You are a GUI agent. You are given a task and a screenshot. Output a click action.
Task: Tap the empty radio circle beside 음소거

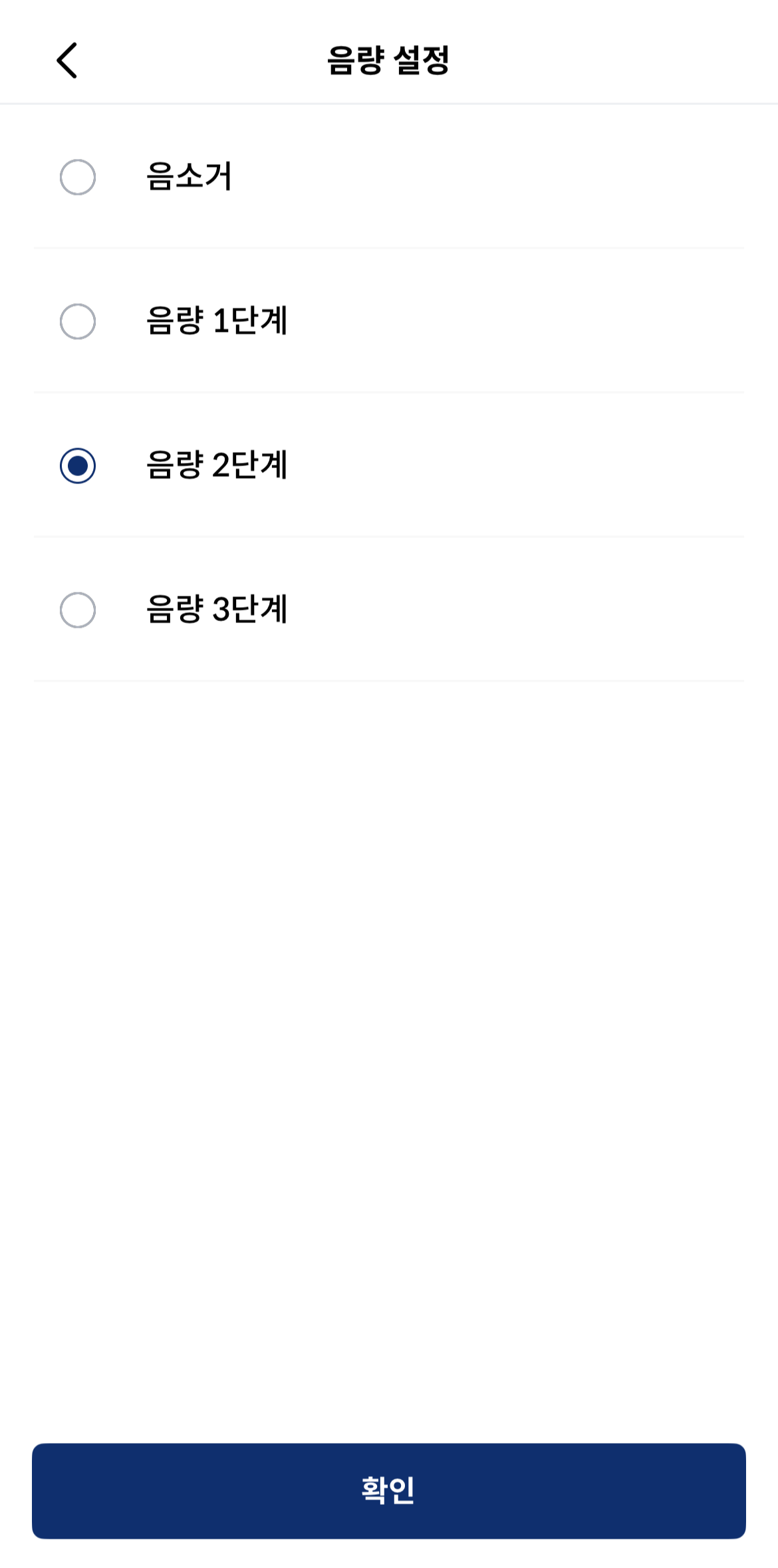click(x=78, y=177)
